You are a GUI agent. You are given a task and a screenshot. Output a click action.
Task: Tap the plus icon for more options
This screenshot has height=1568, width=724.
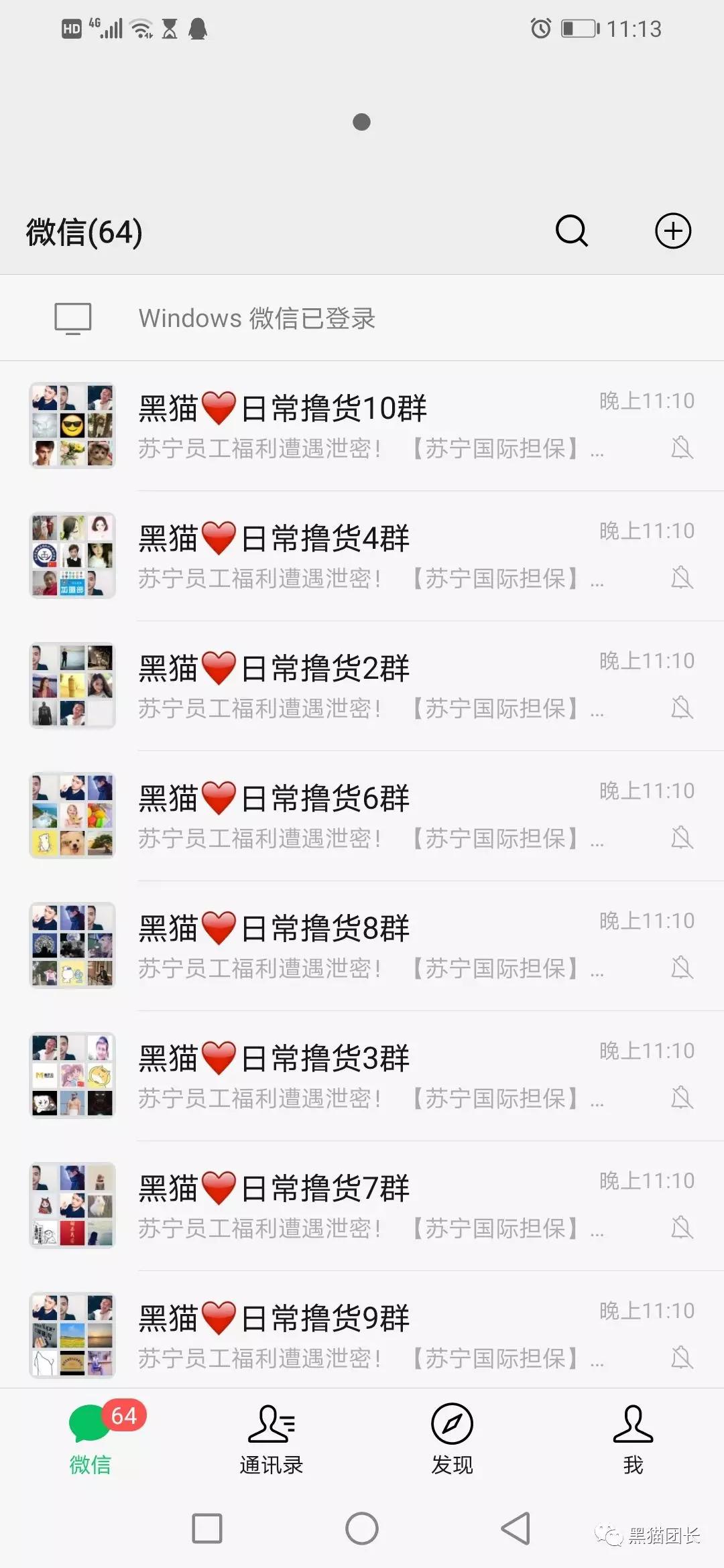[x=672, y=231]
